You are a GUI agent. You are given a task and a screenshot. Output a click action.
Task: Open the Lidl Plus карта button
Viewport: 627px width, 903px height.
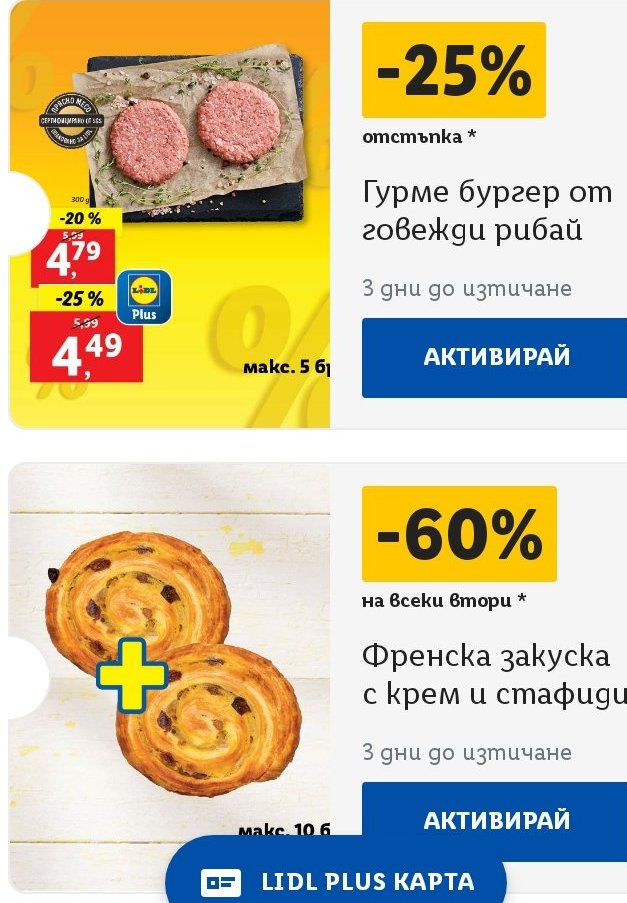tap(337, 881)
